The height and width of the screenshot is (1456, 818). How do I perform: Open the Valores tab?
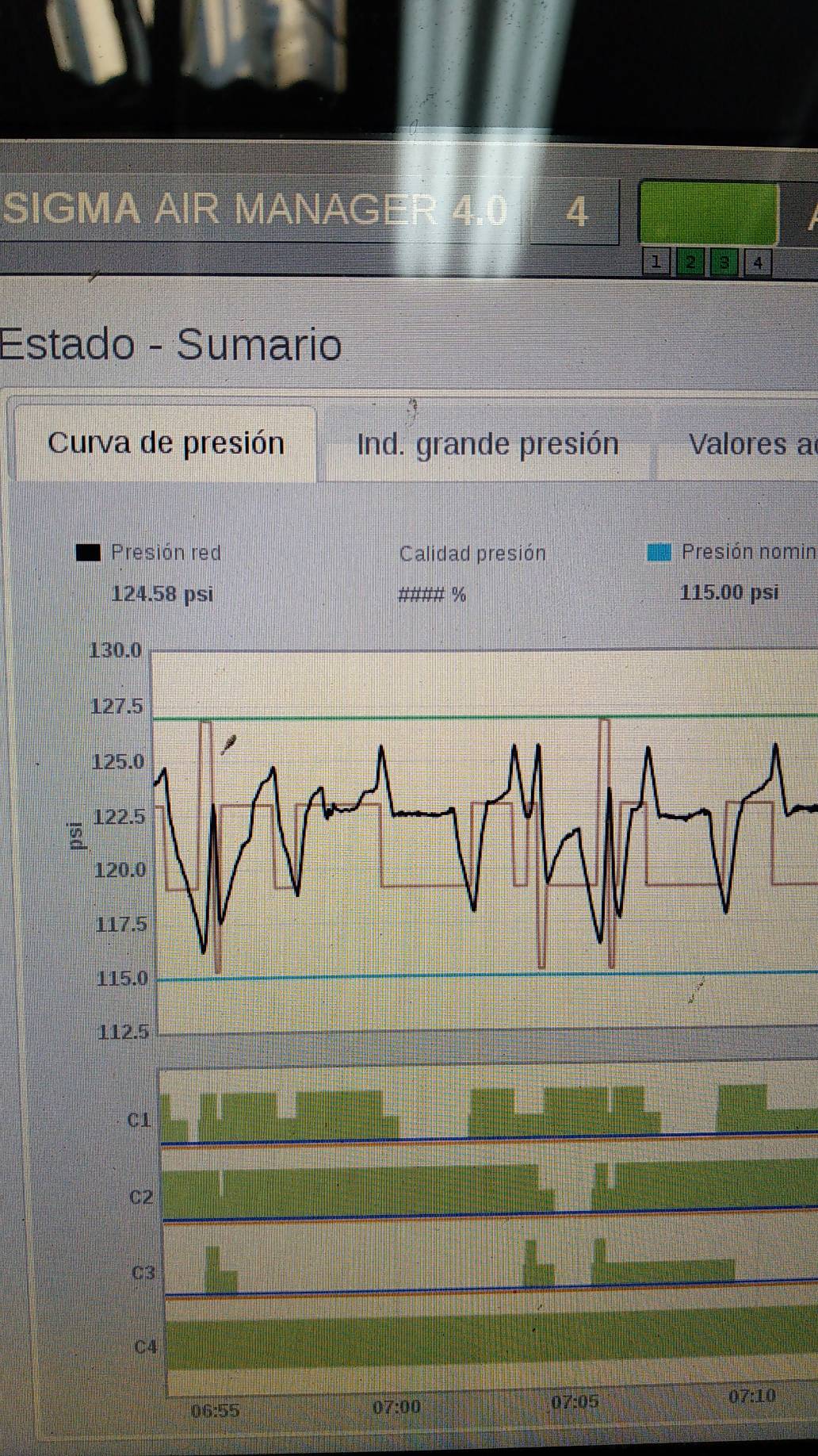coord(739,444)
